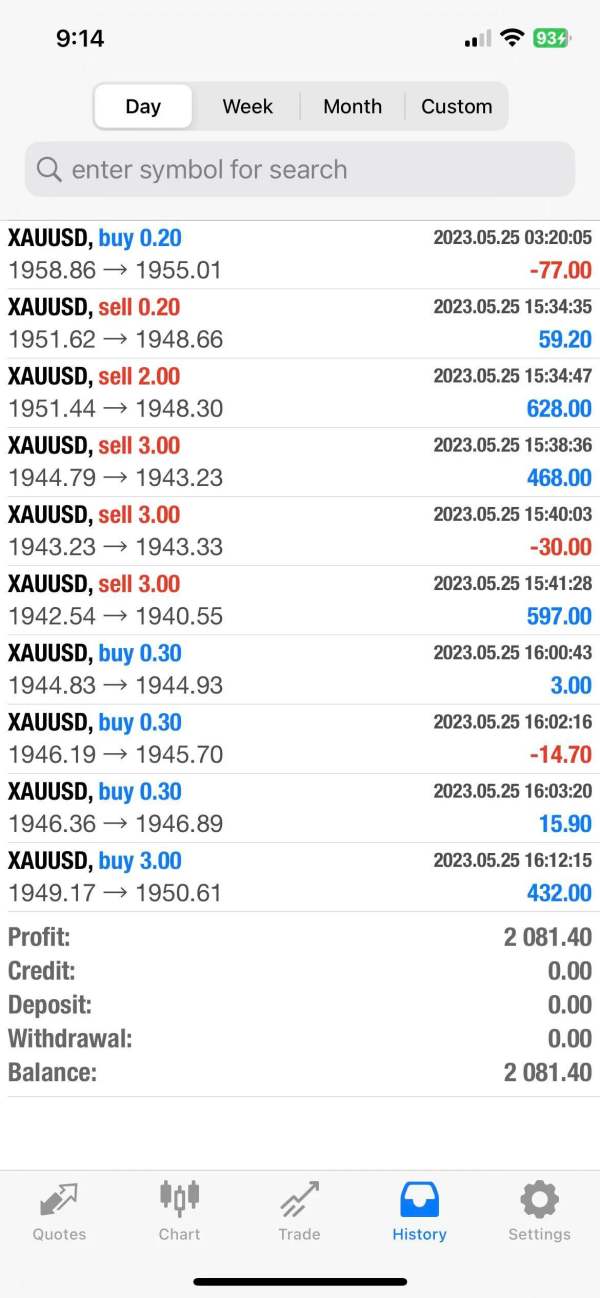
Task: Expand the buy 0.30 trade at 16:00:43
Action: click(300, 668)
